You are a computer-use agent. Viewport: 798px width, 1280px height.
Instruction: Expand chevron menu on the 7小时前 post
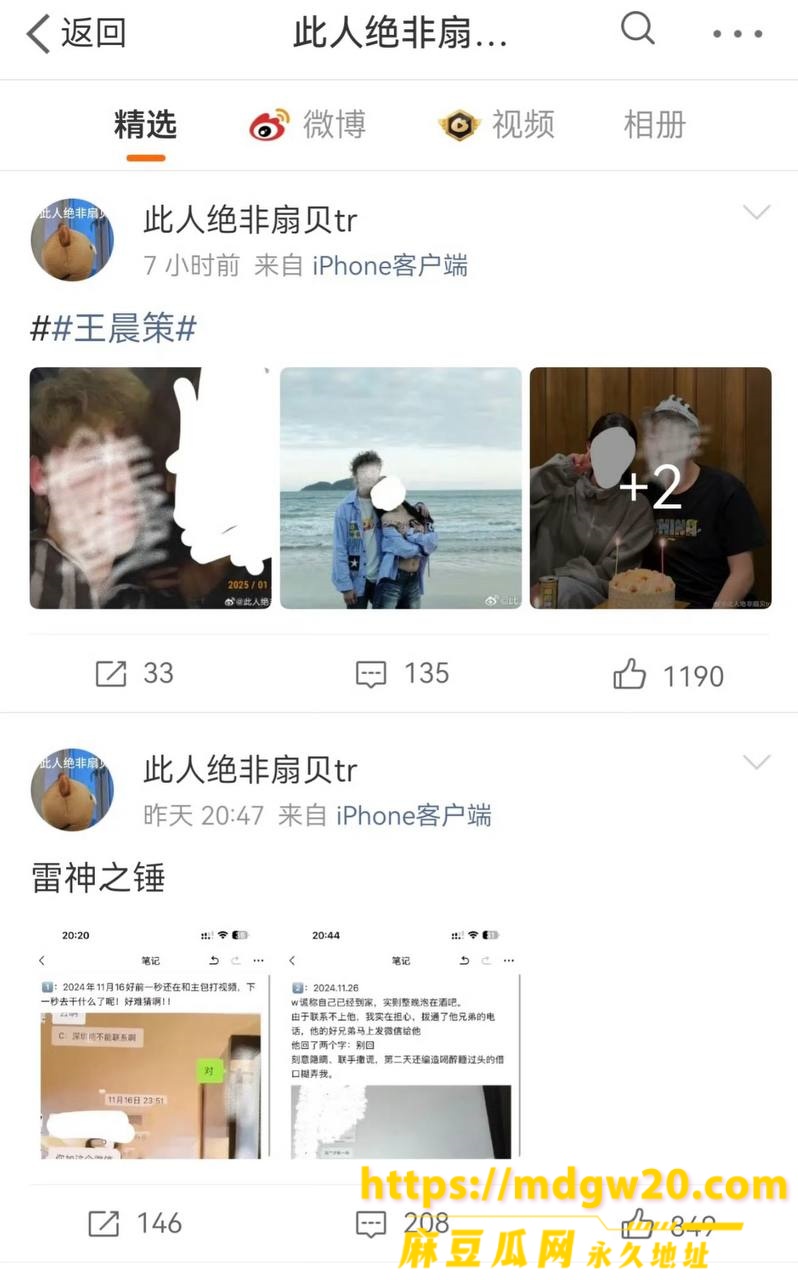(x=756, y=212)
